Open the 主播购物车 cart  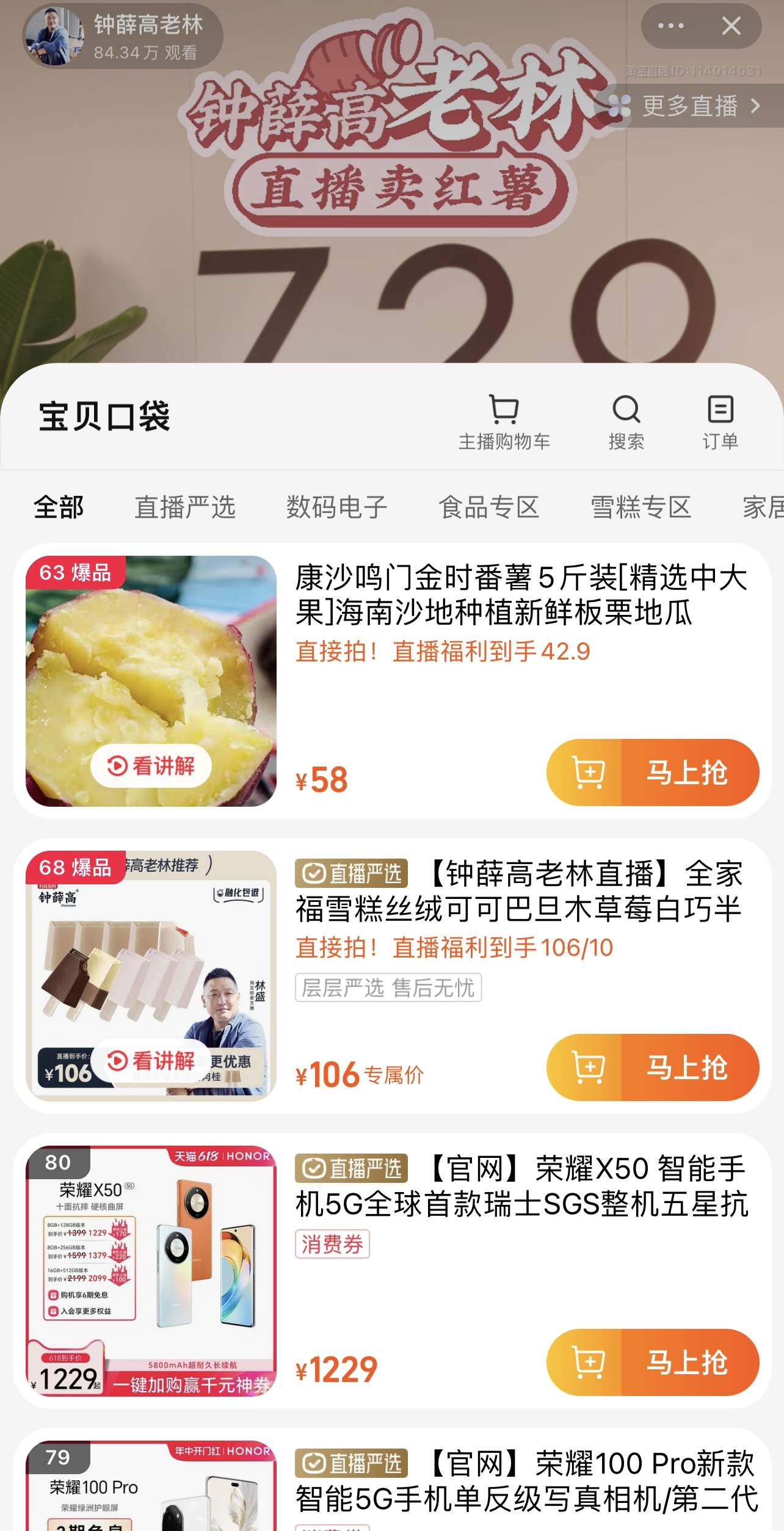(504, 422)
